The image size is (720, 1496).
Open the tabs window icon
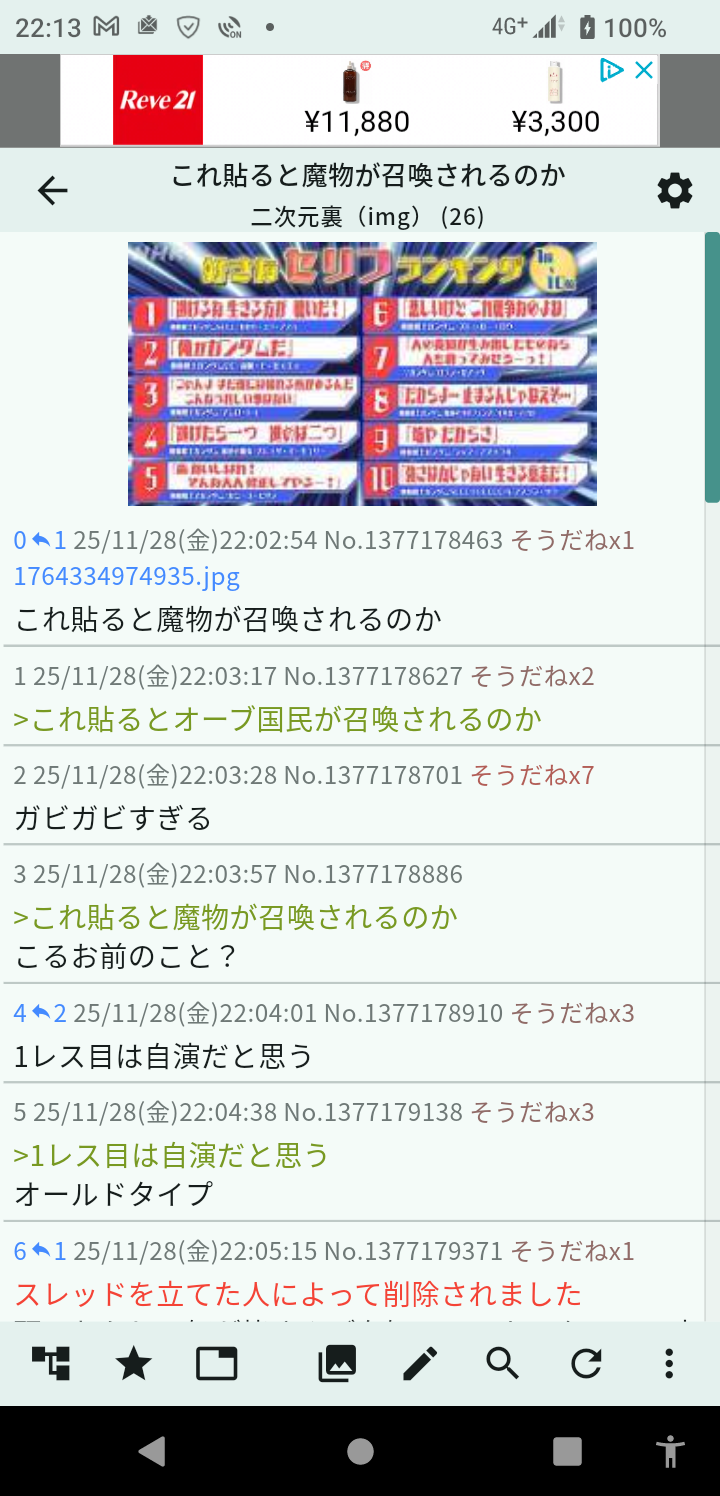pyautogui.click(x=217, y=1363)
